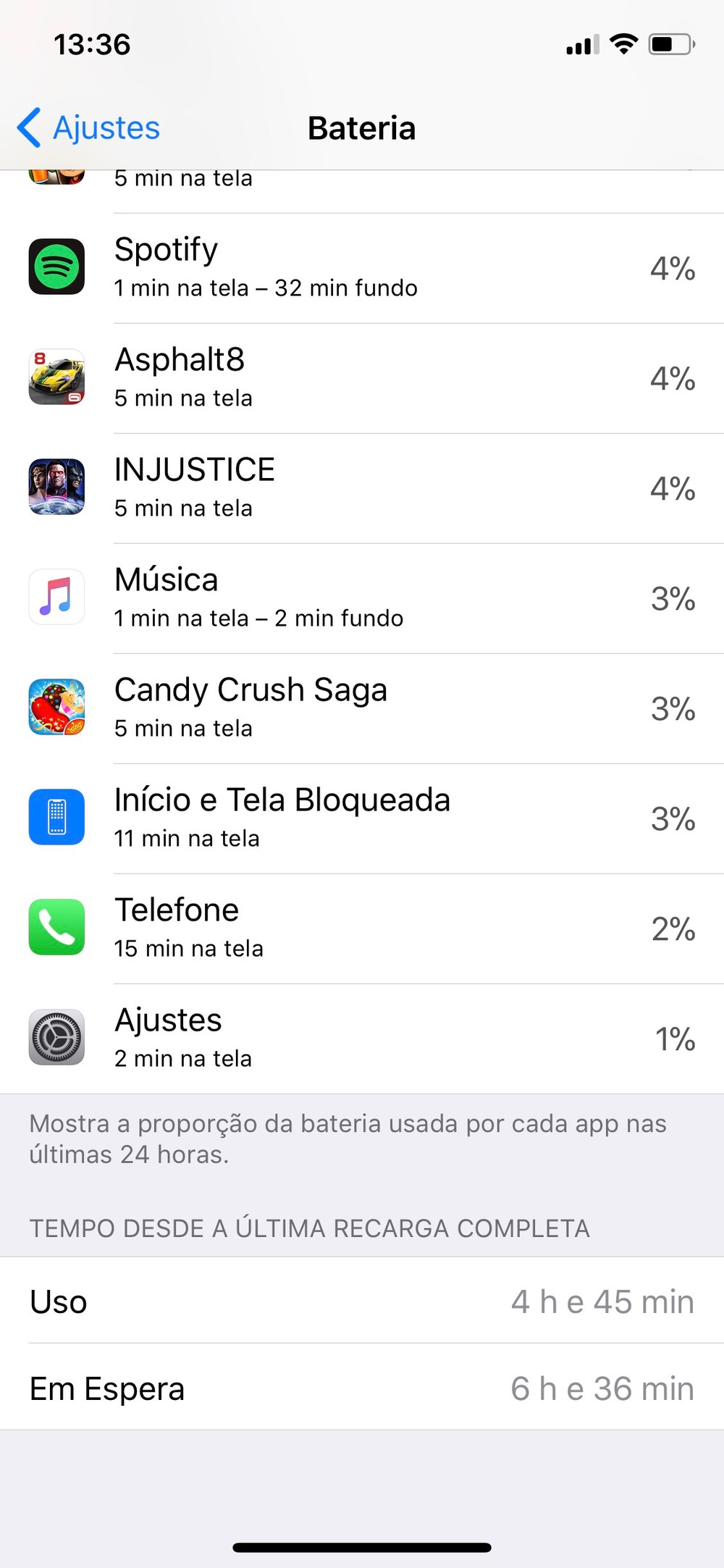Image resolution: width=724 pixels, height=1568 pixels.
Task: Tap the Ajustes app row with 1%
Action: (362, 1039)
